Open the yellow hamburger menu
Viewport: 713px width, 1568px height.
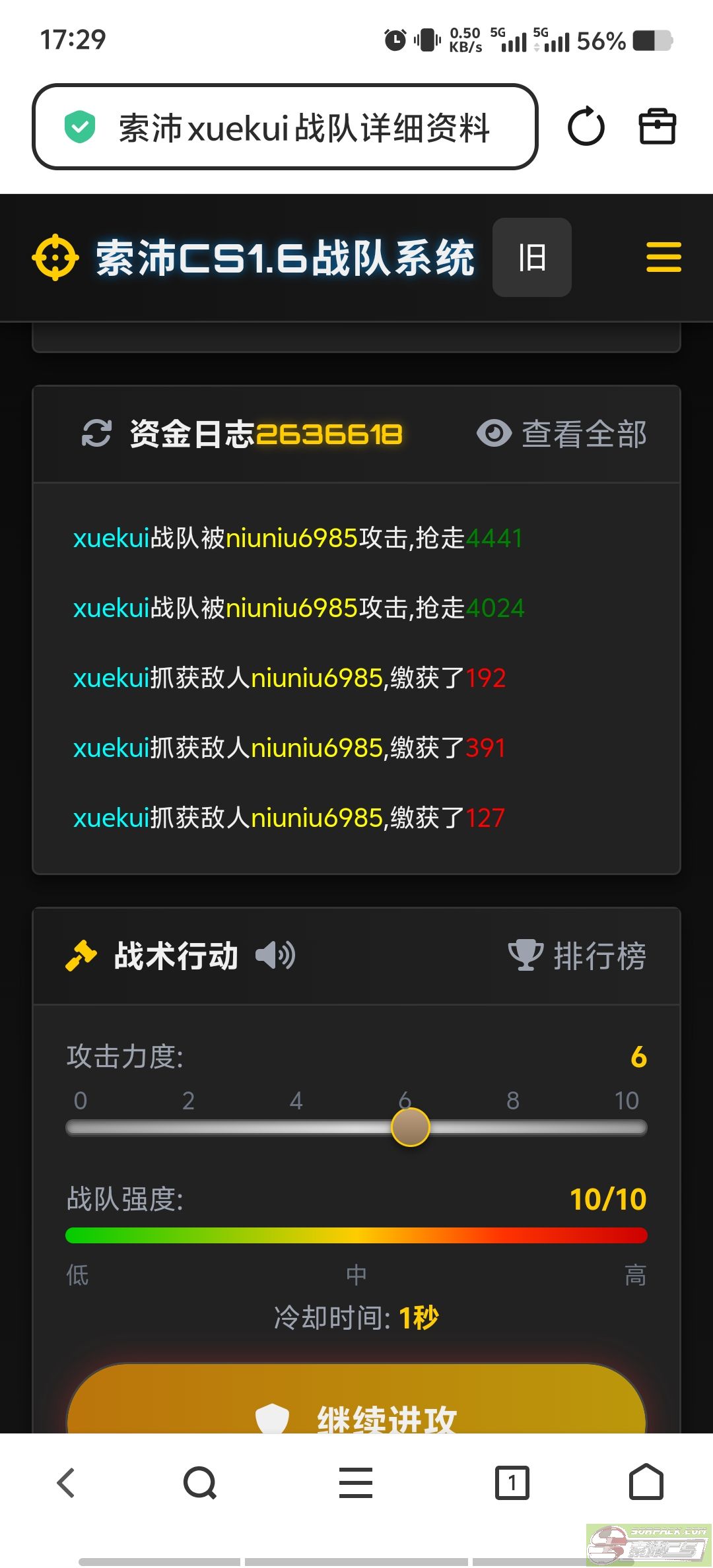(x=663, y=257)
